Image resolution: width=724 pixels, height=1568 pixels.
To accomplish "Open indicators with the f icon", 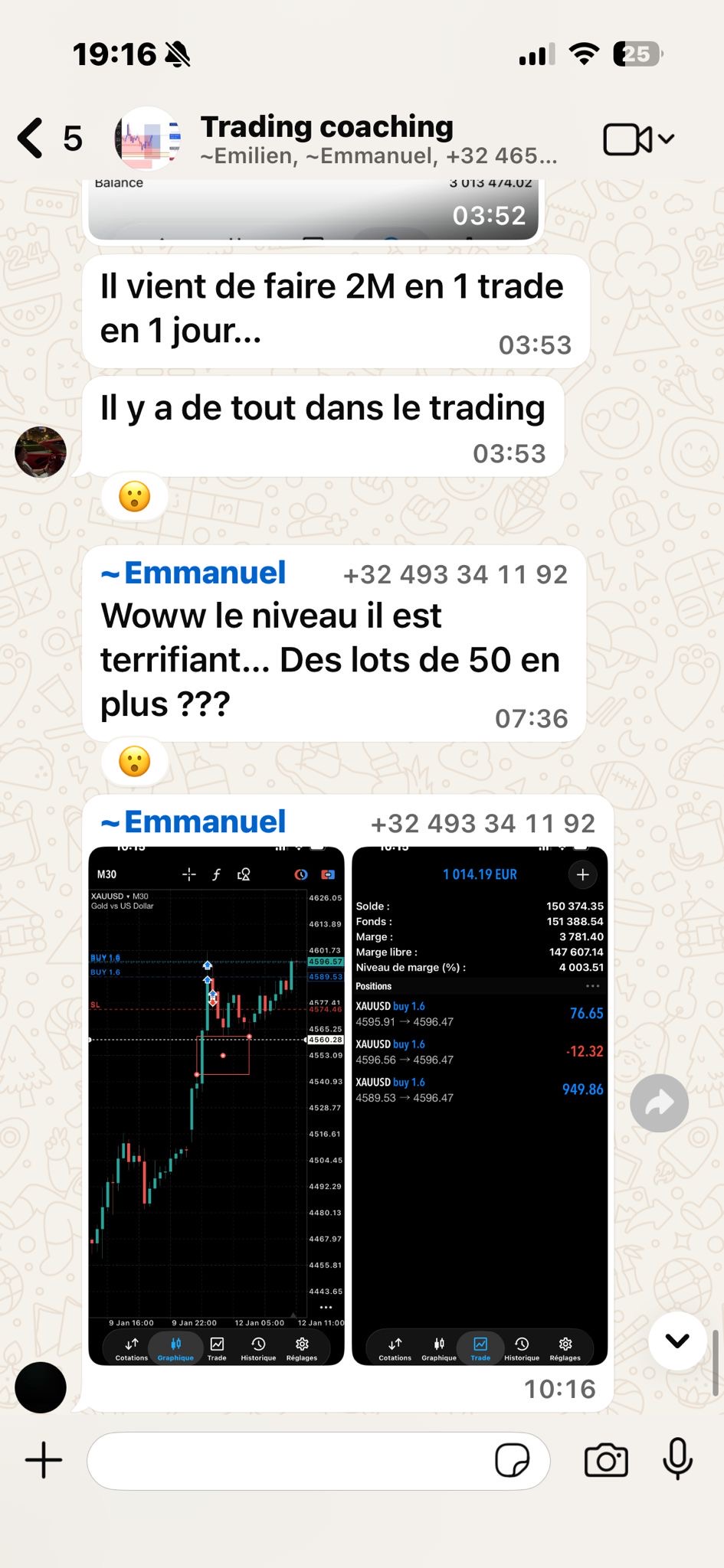I will click(218, 874).
